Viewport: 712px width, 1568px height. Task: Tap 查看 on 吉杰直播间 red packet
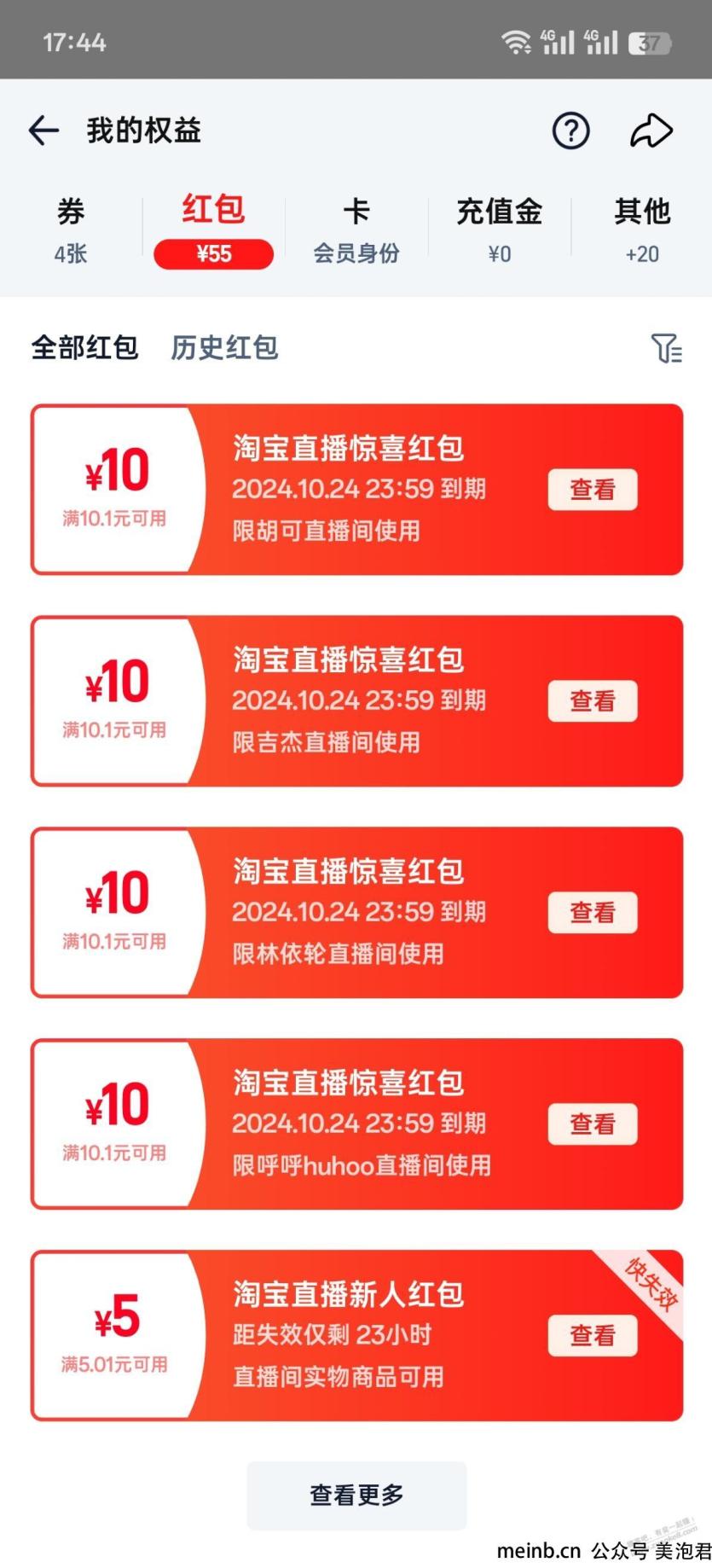click(x=592, y=701)
